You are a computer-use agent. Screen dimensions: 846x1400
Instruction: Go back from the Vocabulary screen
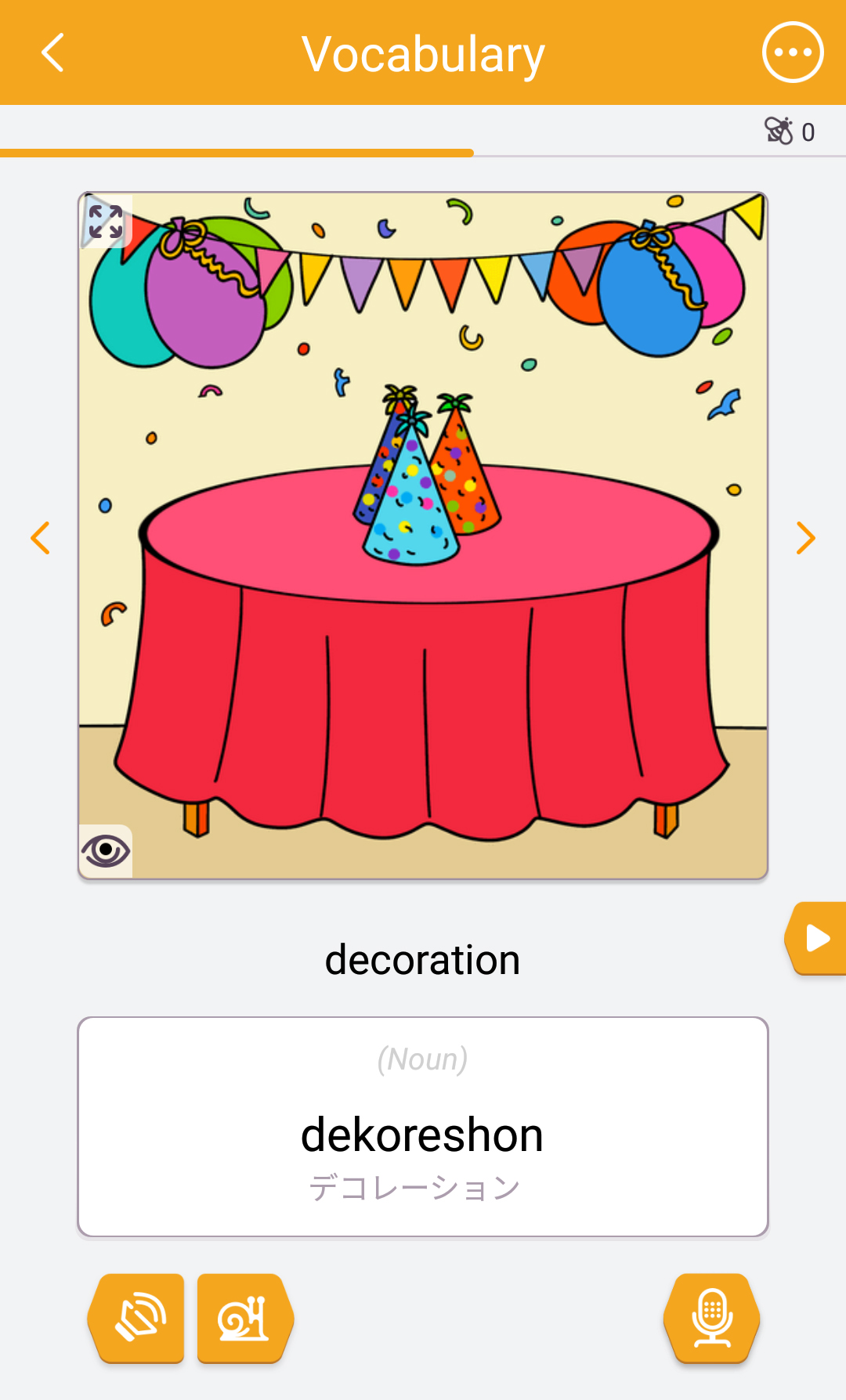(52, 53)
